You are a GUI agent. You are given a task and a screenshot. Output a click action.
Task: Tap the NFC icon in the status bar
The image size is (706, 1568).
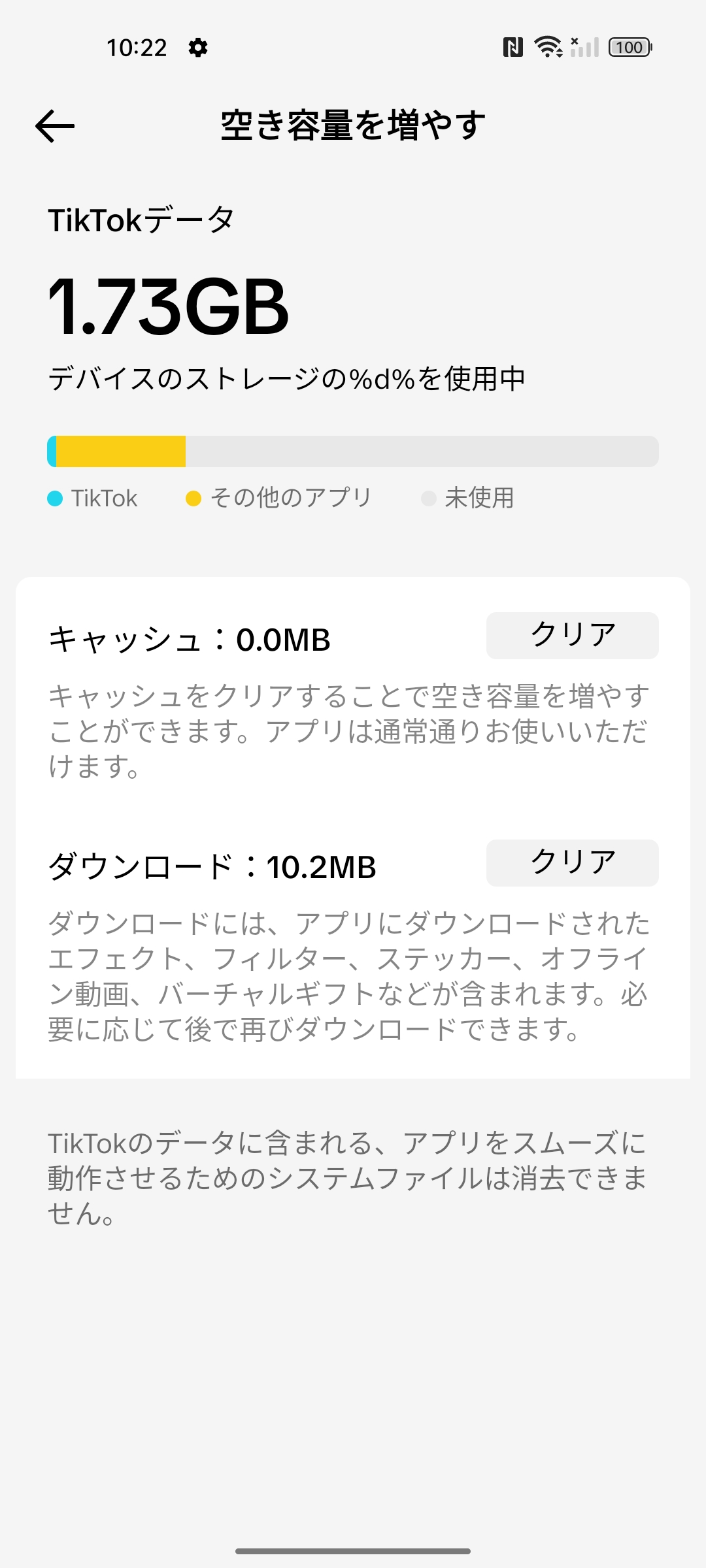point(514,46)
